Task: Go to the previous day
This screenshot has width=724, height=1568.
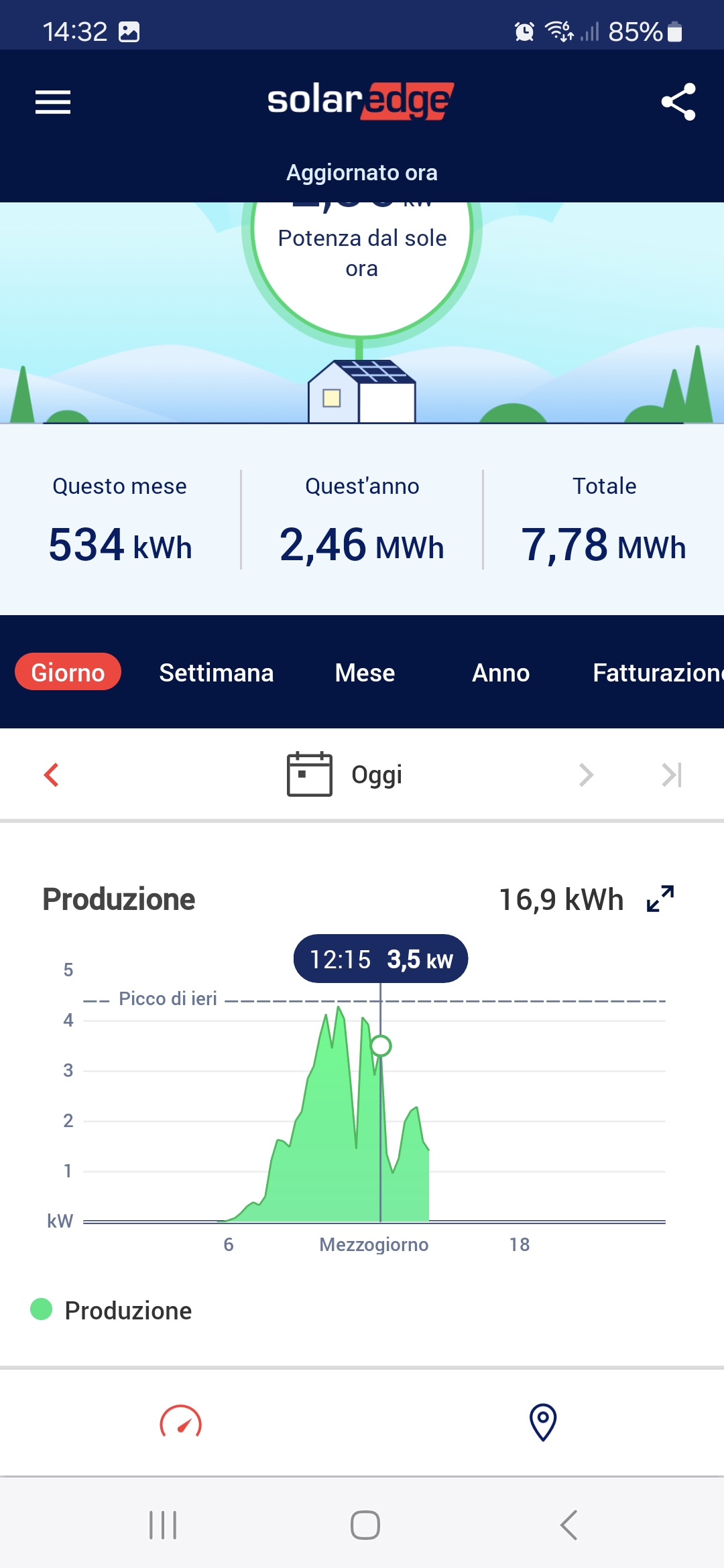Action: coord(52,775)
